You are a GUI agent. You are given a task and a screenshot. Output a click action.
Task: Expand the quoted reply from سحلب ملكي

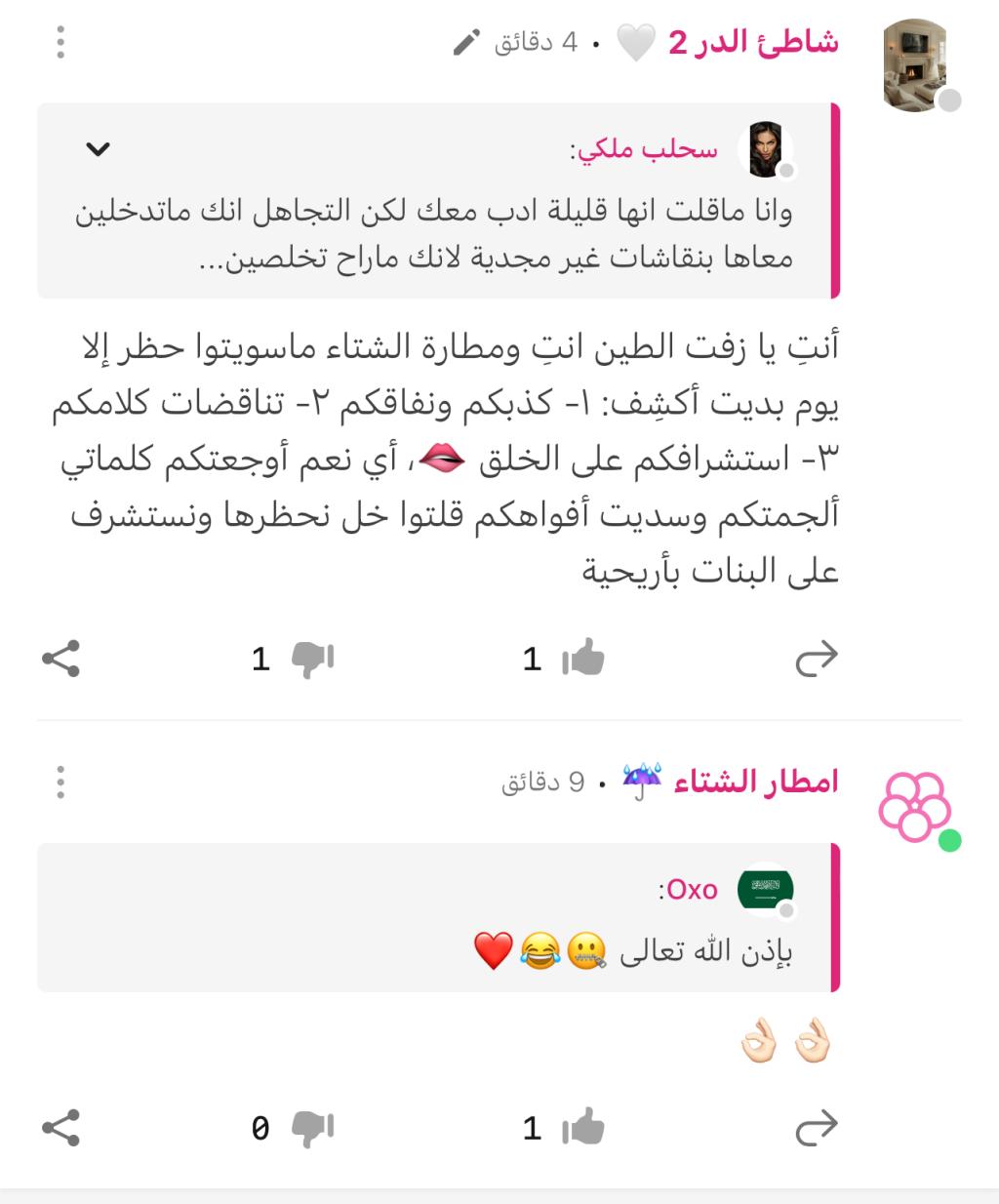[99, 149]
